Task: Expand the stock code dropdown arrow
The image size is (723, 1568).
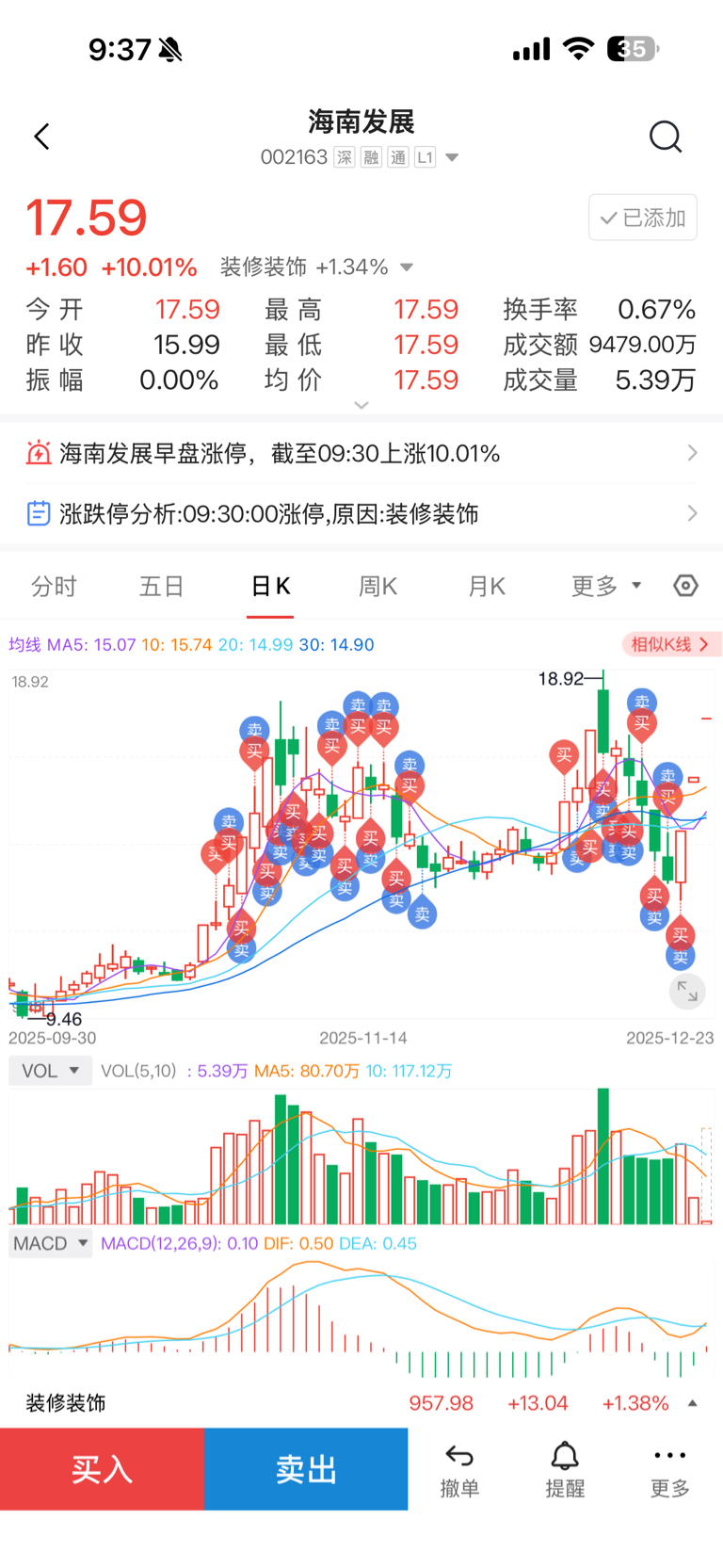Action: pos(452,157)
